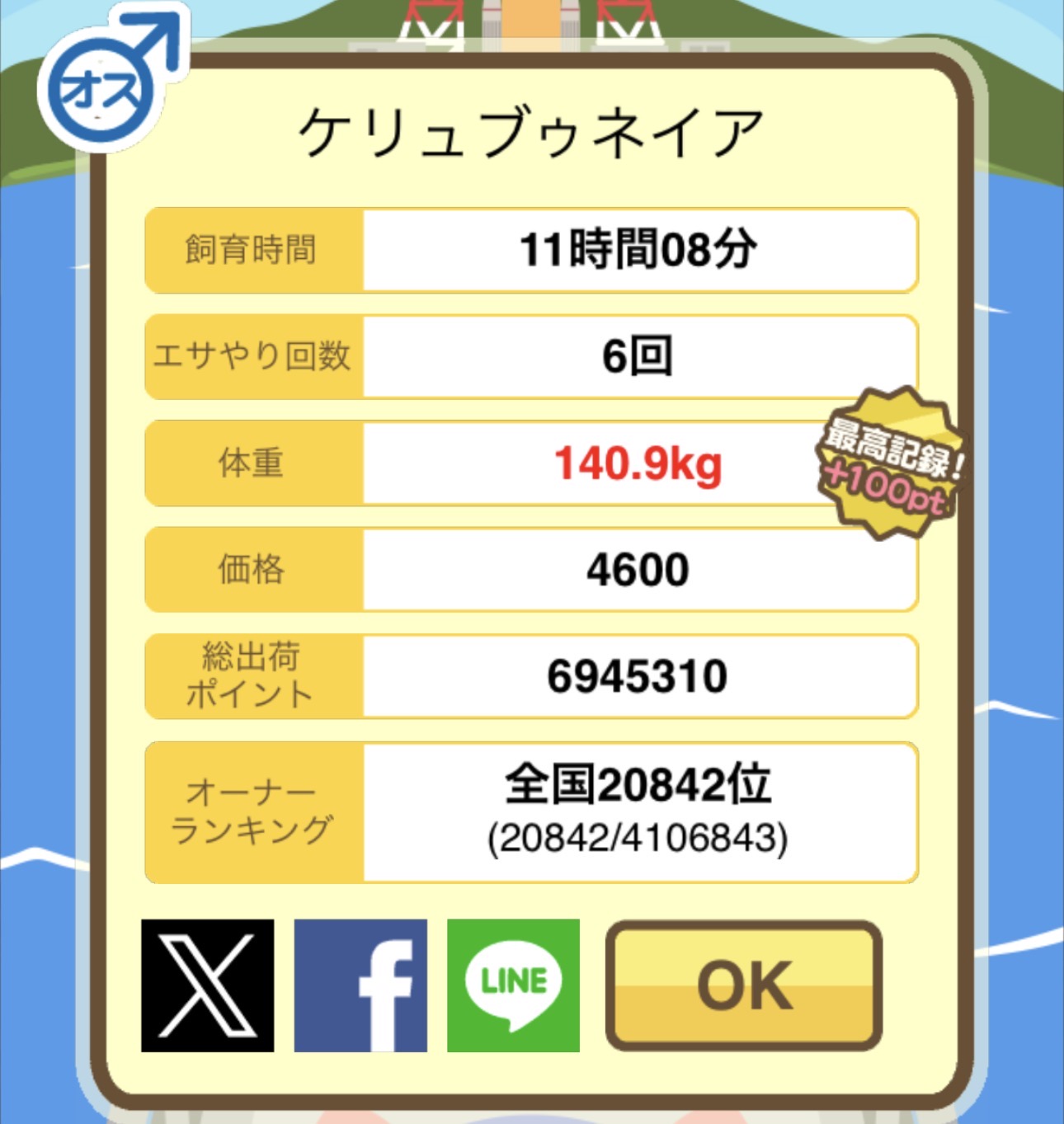Screen dimensions: 1064x1124
Task: Confirm with the OK button
Action: click(x=744, y=985)
